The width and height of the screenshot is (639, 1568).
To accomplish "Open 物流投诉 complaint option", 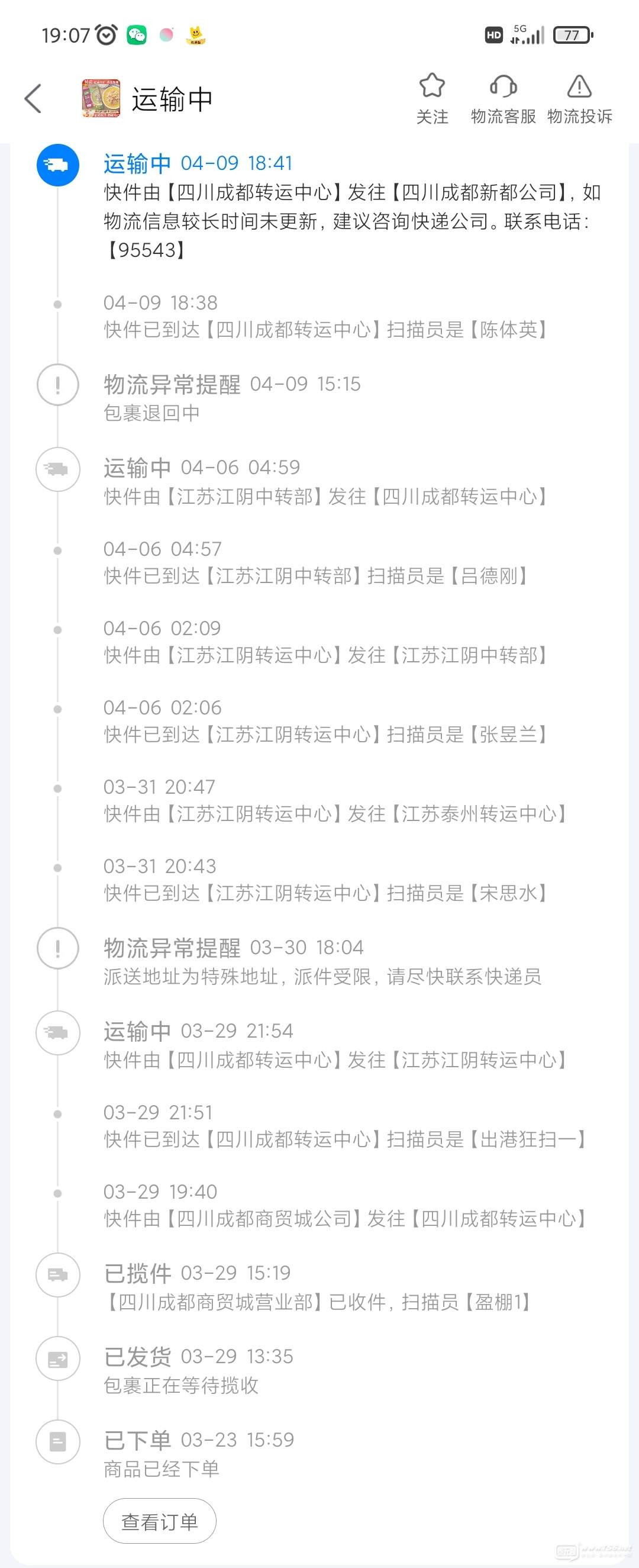I will 579,98.
